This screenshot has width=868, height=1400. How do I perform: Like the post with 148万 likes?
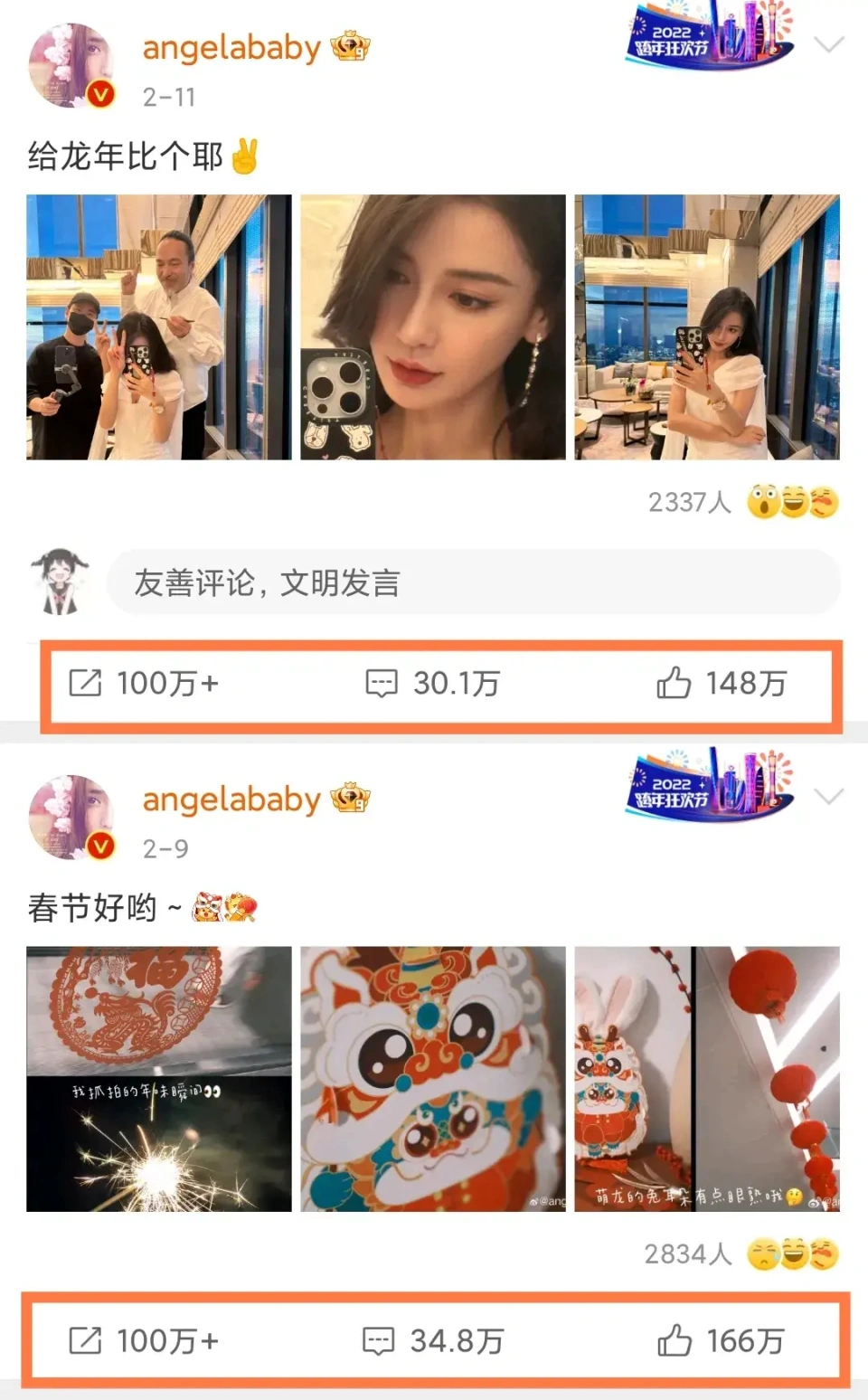click(722, 683)
